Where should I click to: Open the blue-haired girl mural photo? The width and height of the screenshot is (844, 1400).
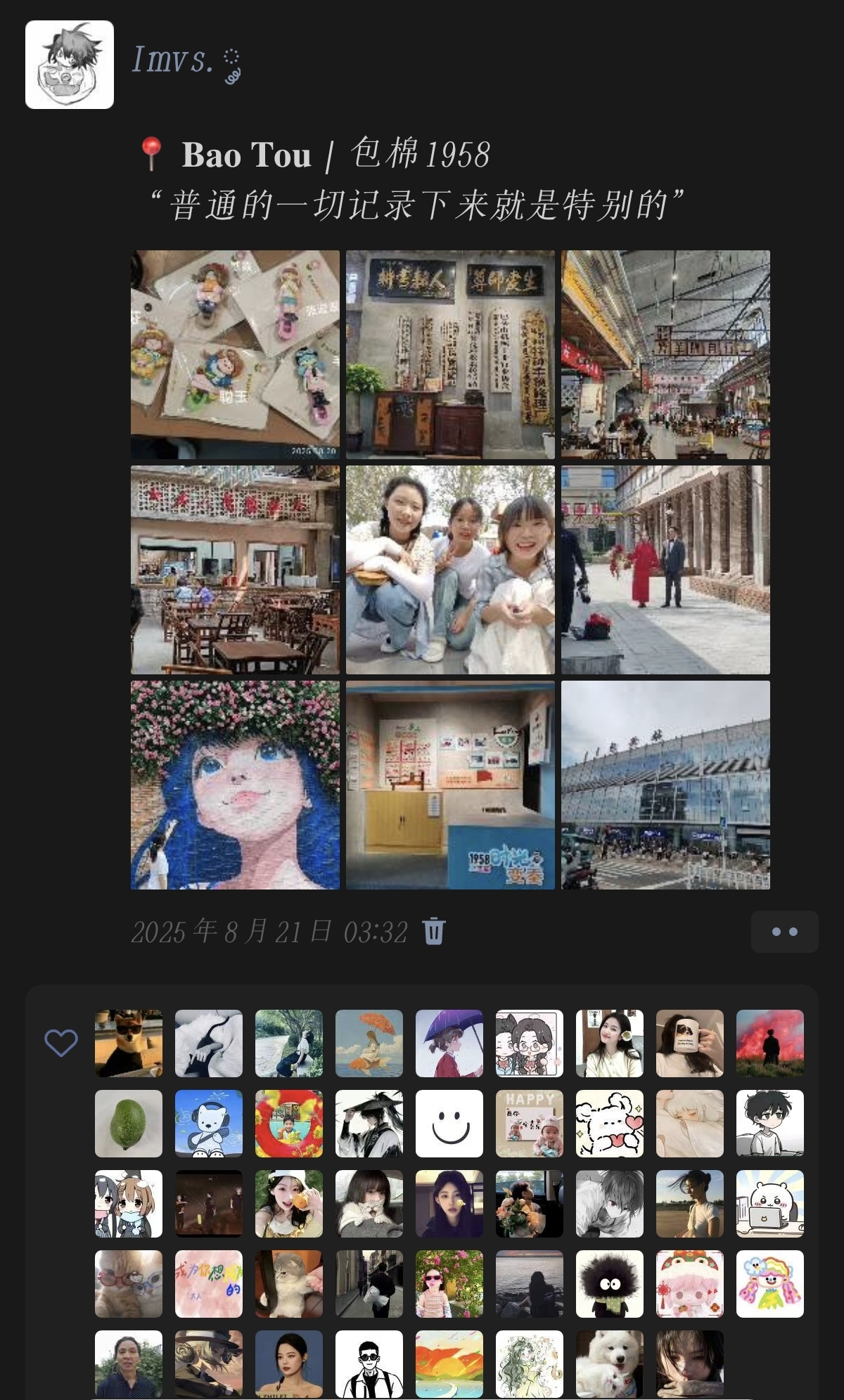[x=235, y=785]
